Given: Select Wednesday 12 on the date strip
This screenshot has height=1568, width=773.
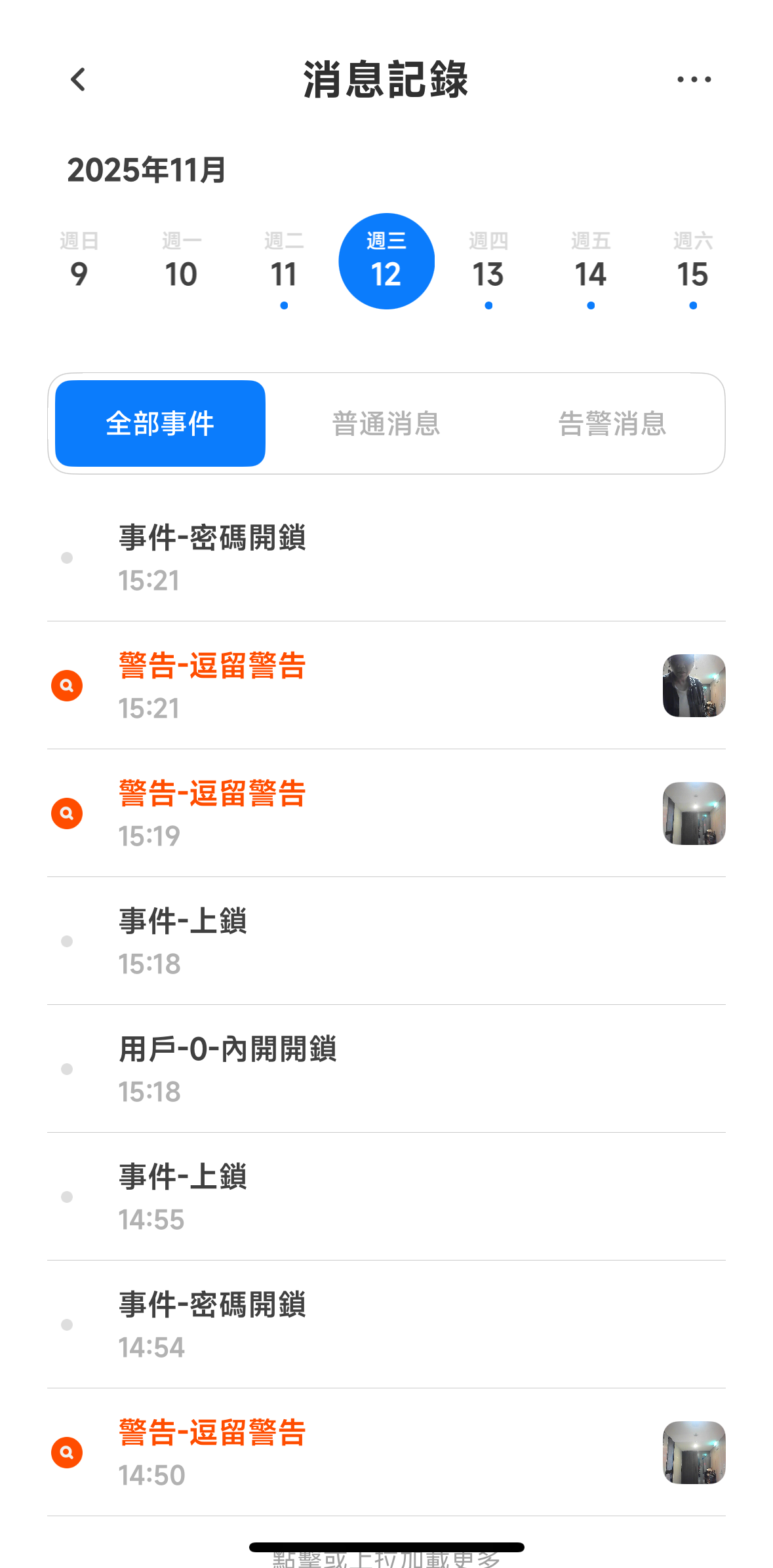Looking at the screenshot, I should (386, 260).
